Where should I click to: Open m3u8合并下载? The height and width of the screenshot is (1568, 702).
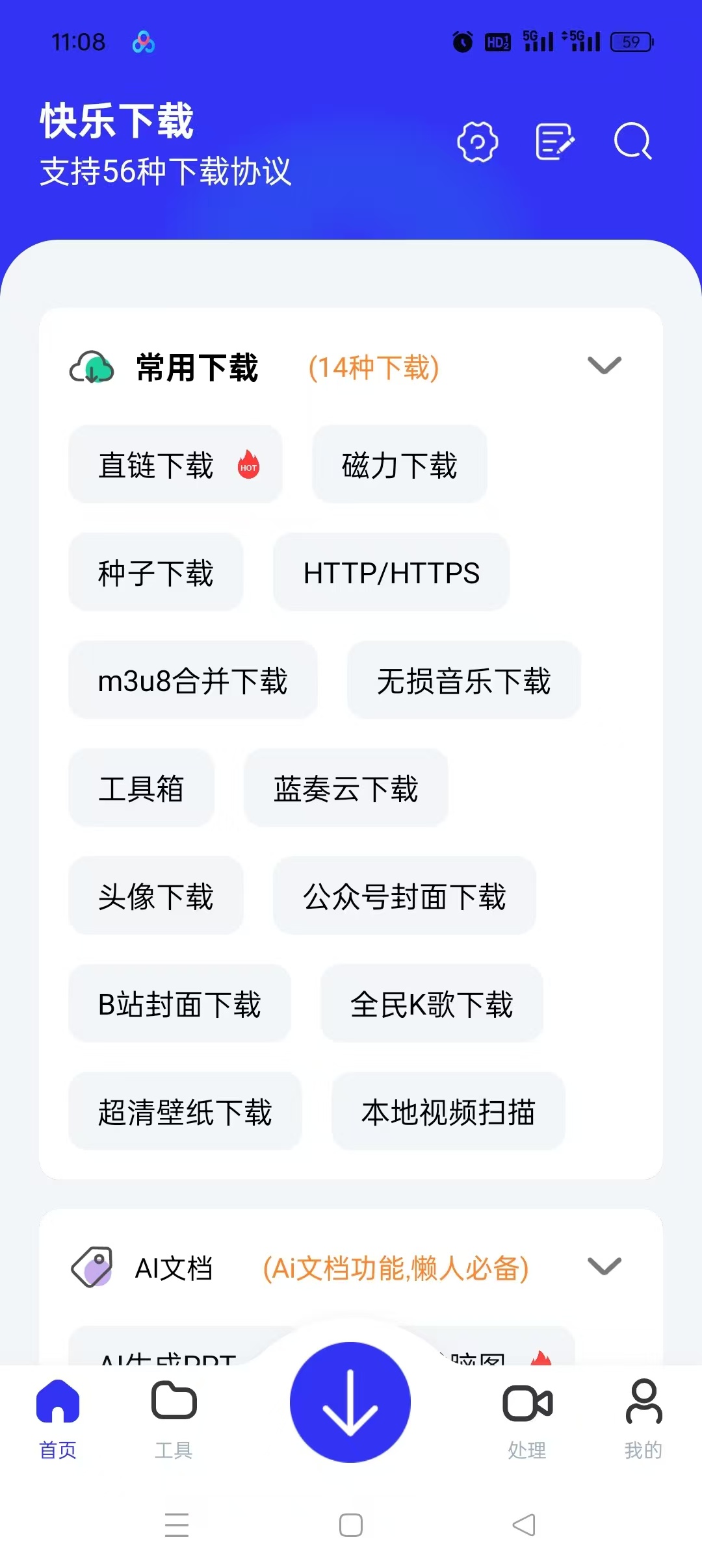click(x=193, y=680)
